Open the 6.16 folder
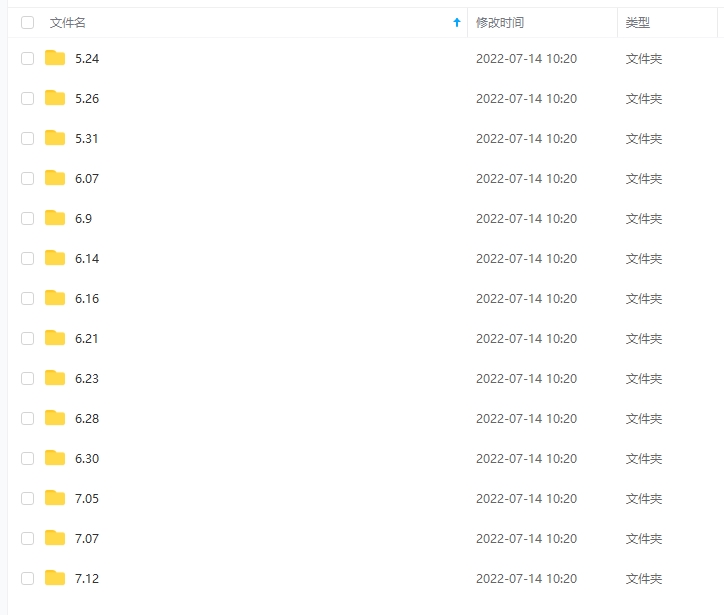The width and height of the screenshot is (724, 615). (x=87, y=299)
